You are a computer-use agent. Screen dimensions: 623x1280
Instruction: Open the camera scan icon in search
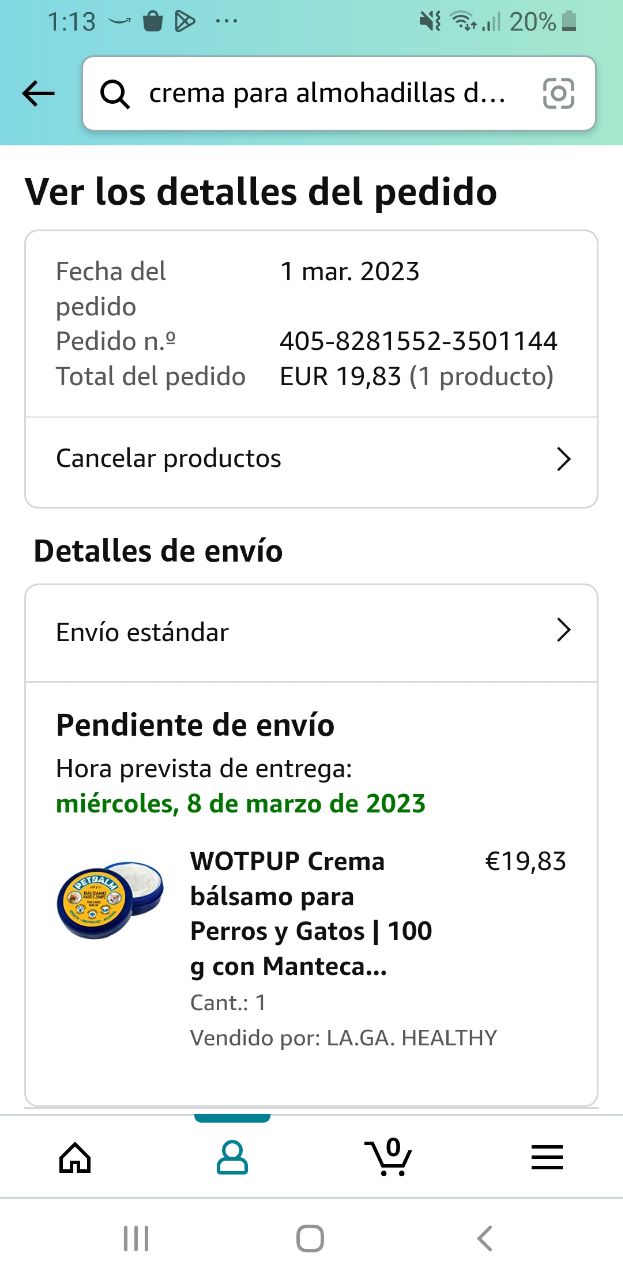(558, 94)
